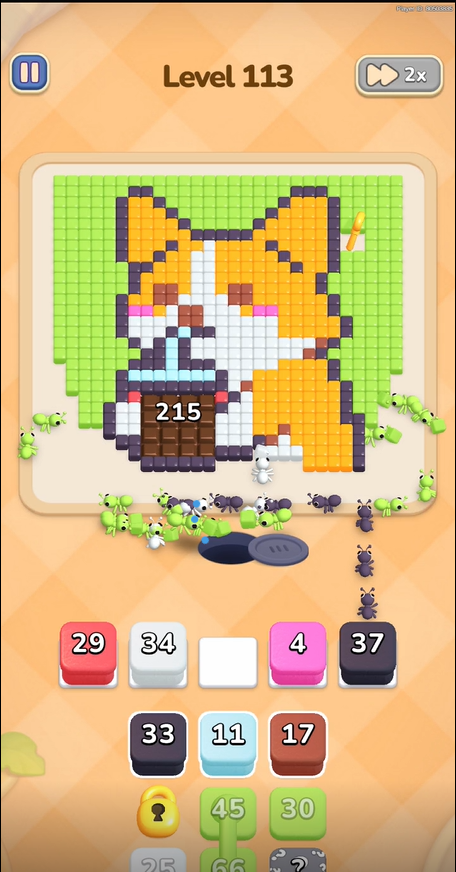Select the dark purple 37 block
Image resolution: width=456 pixels, height=872 pixels.
(368, 653)
